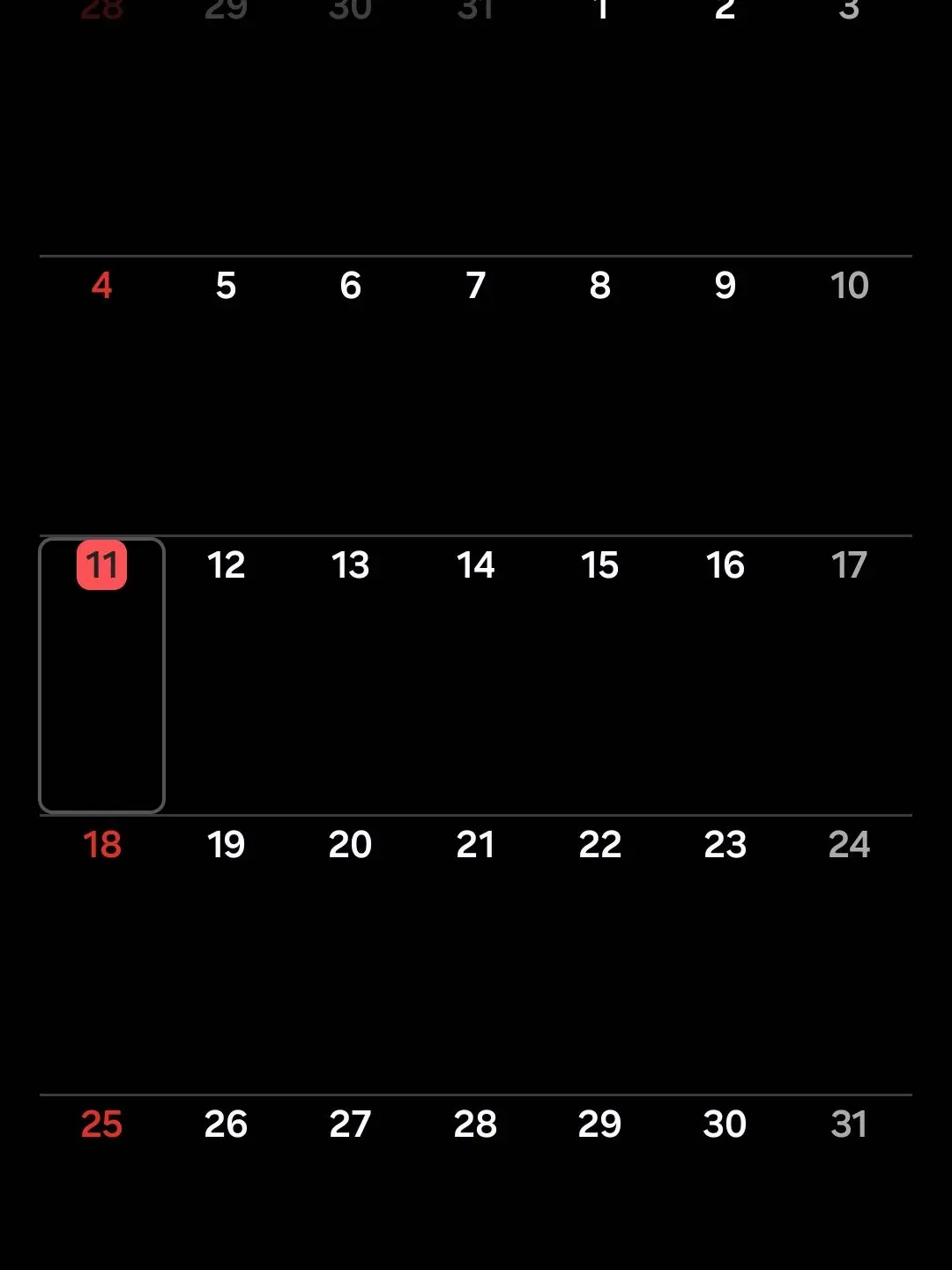Pick Sunday the 25th

click(102, 1124)
